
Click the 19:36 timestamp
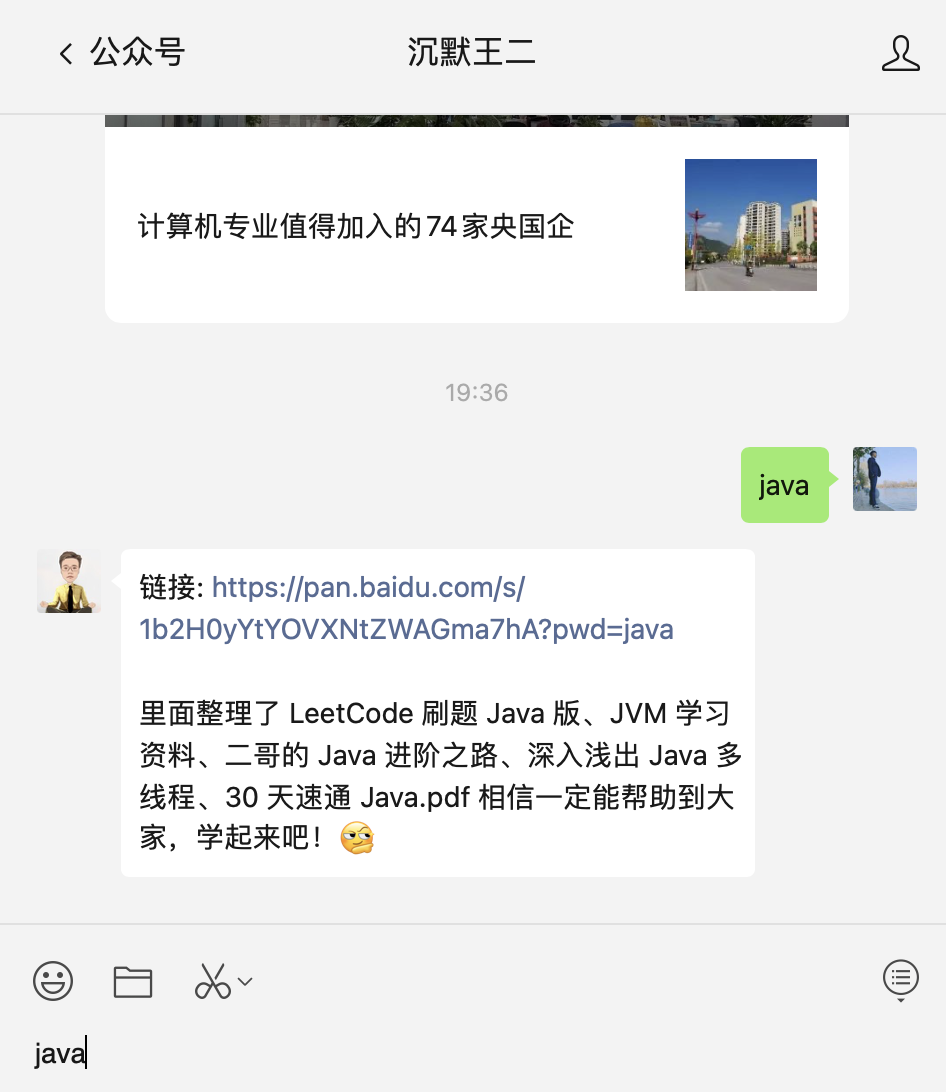pos(476,392)
